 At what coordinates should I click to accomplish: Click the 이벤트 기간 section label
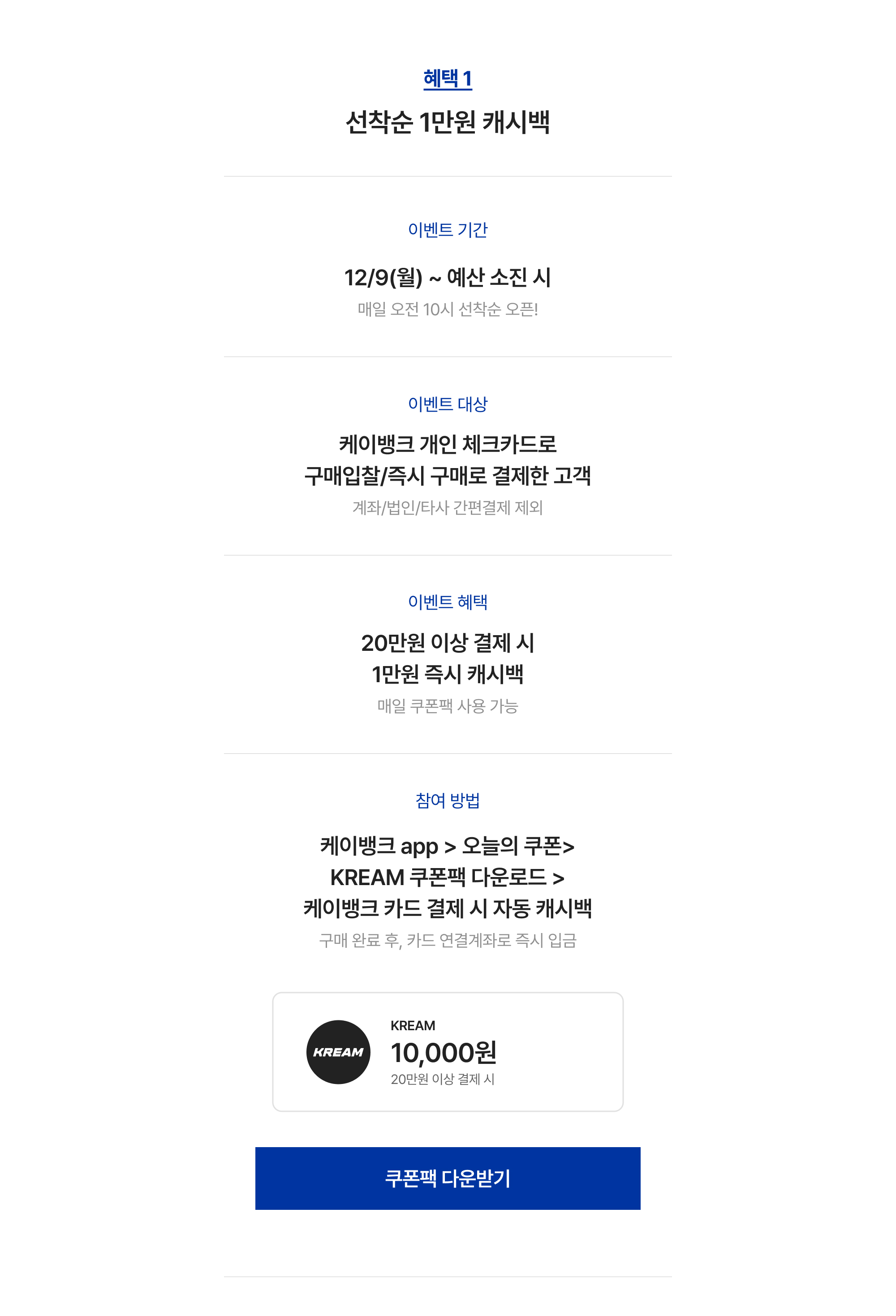click(448, 229)
